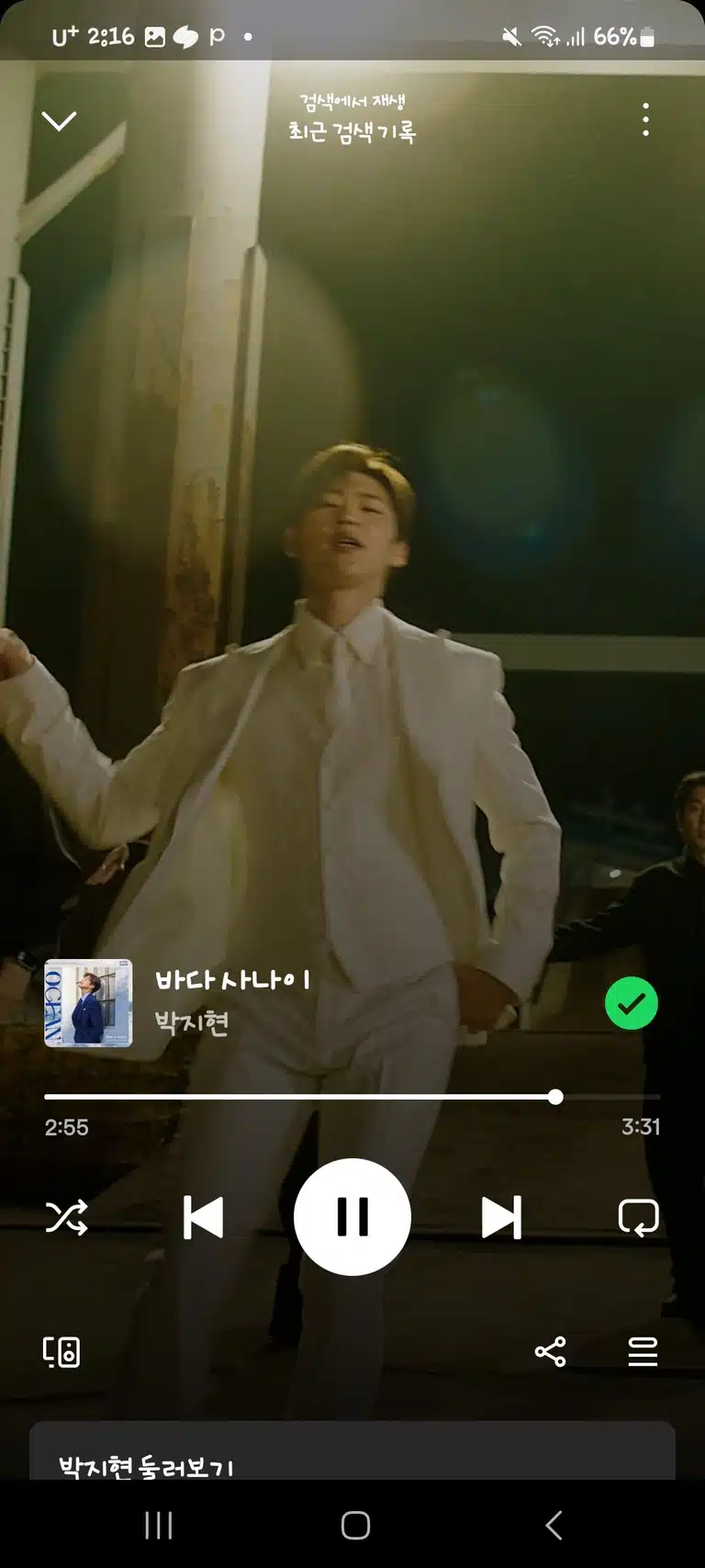Viewport: 705px width, 1568px height.
Task: Skip to the next track
Action: click(x=501, y=1217)
